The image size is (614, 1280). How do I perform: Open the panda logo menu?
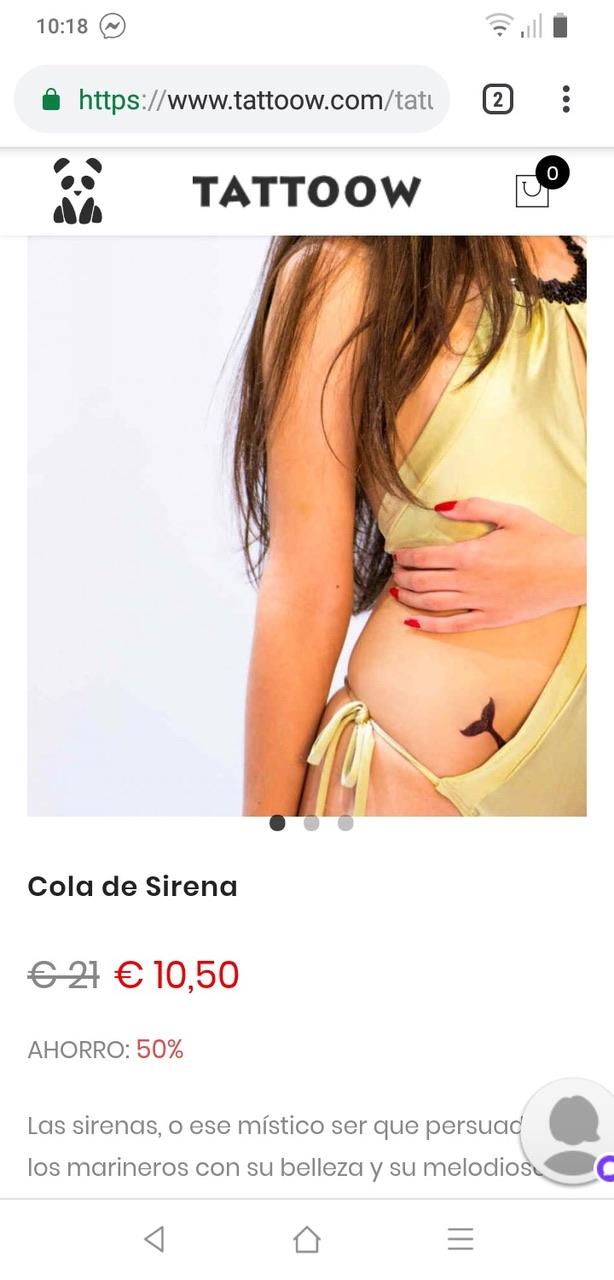point(78,191)
